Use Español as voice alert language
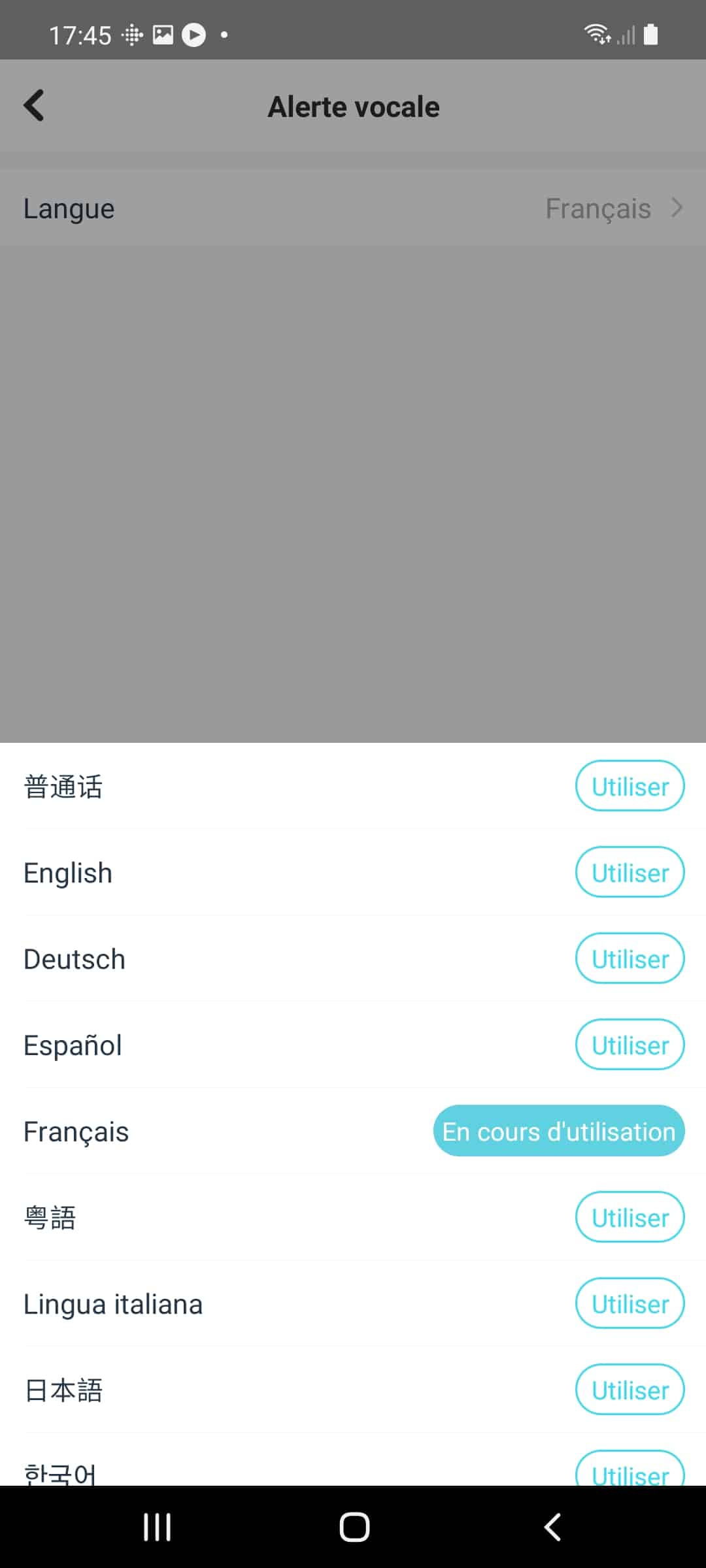 click(x=630, y=1045)
